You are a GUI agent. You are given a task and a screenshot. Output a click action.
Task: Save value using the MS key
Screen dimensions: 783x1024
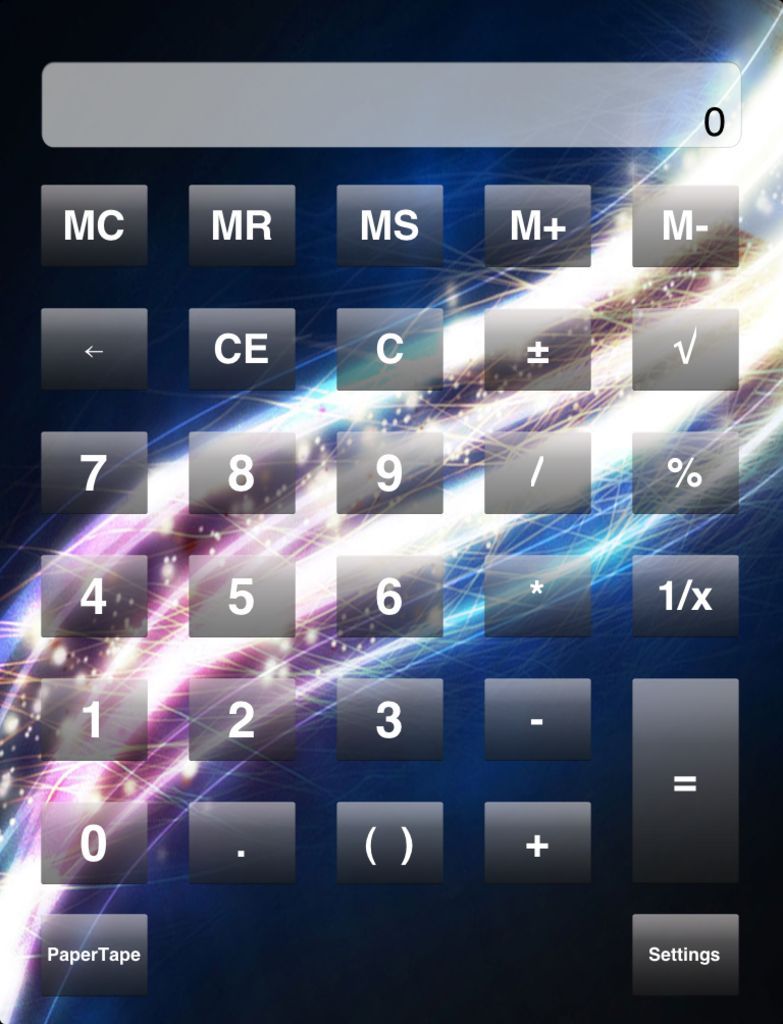pyautogui.click(x=389, y=226)
